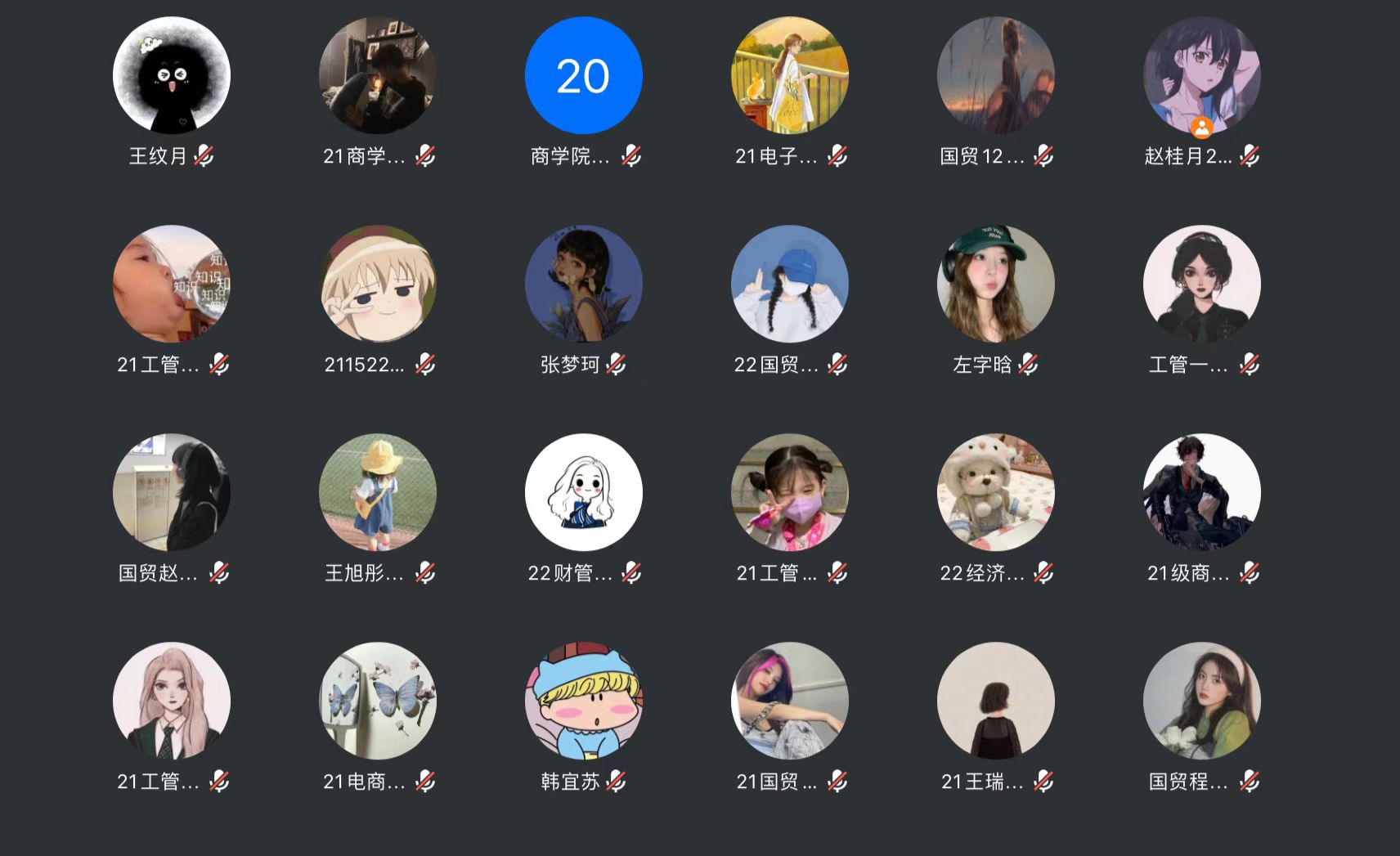
Task: Open 张梦珂's participant tile
Action: tap(584, 285)
